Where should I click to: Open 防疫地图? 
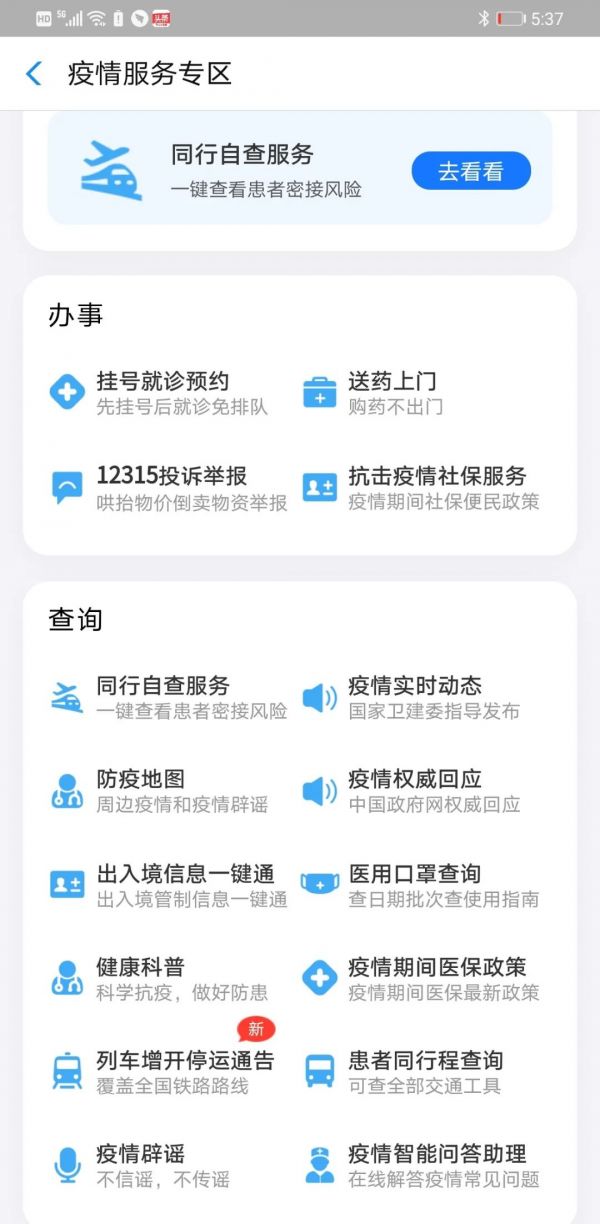160,790
